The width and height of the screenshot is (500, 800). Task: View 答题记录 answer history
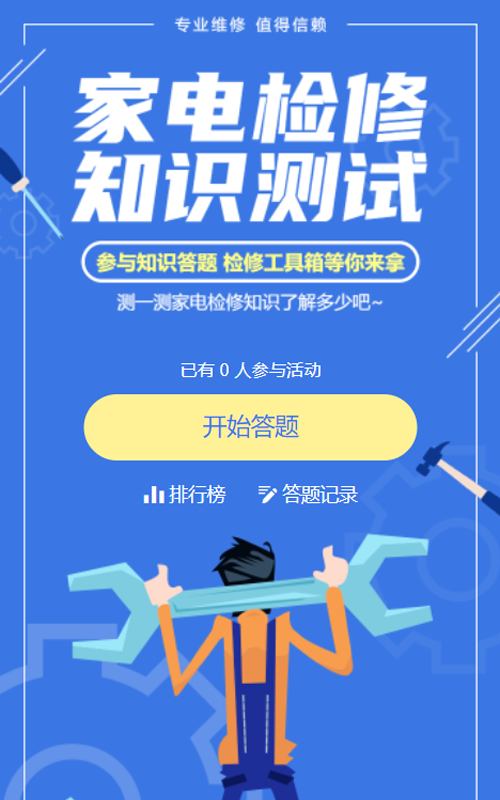(308, 494)
